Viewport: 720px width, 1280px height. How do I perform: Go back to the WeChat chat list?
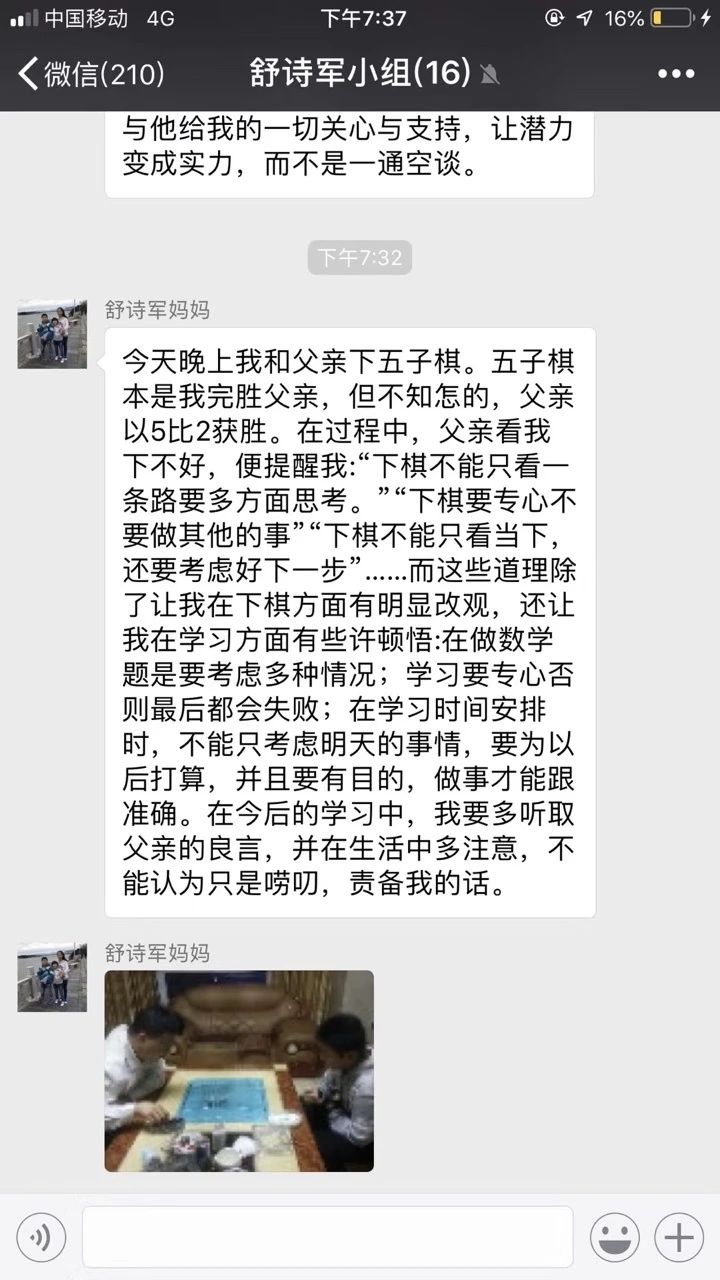90,73
